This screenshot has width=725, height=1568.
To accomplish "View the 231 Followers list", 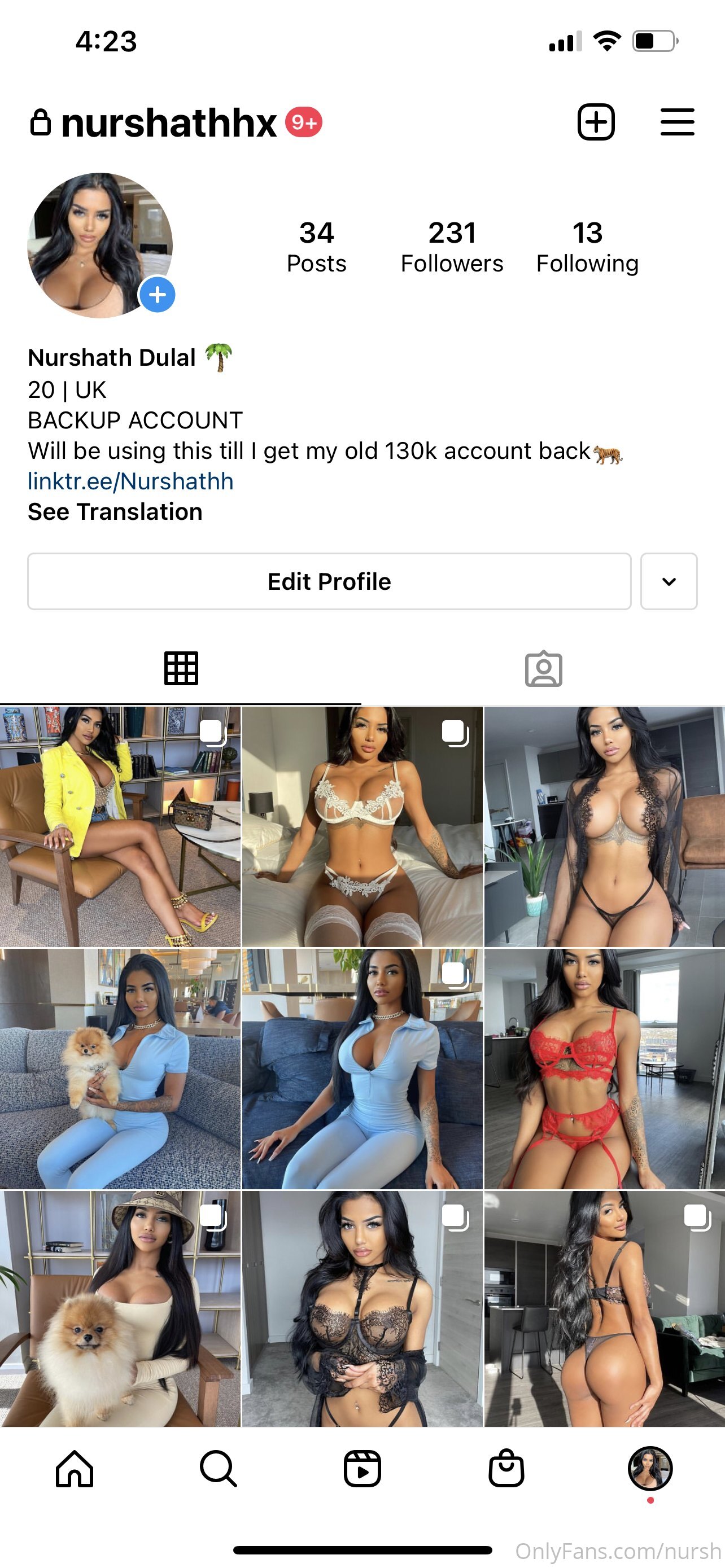I will (452, 247).
